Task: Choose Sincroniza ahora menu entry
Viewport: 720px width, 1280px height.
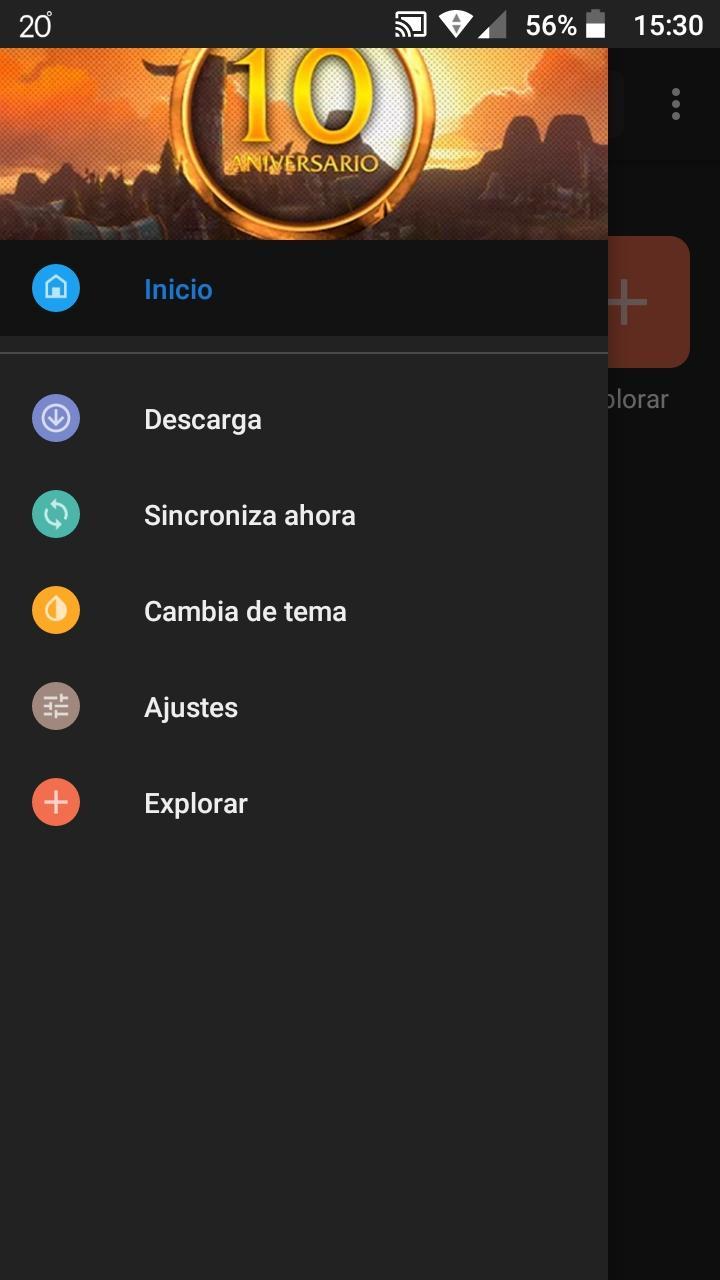Action: [249, 515]
